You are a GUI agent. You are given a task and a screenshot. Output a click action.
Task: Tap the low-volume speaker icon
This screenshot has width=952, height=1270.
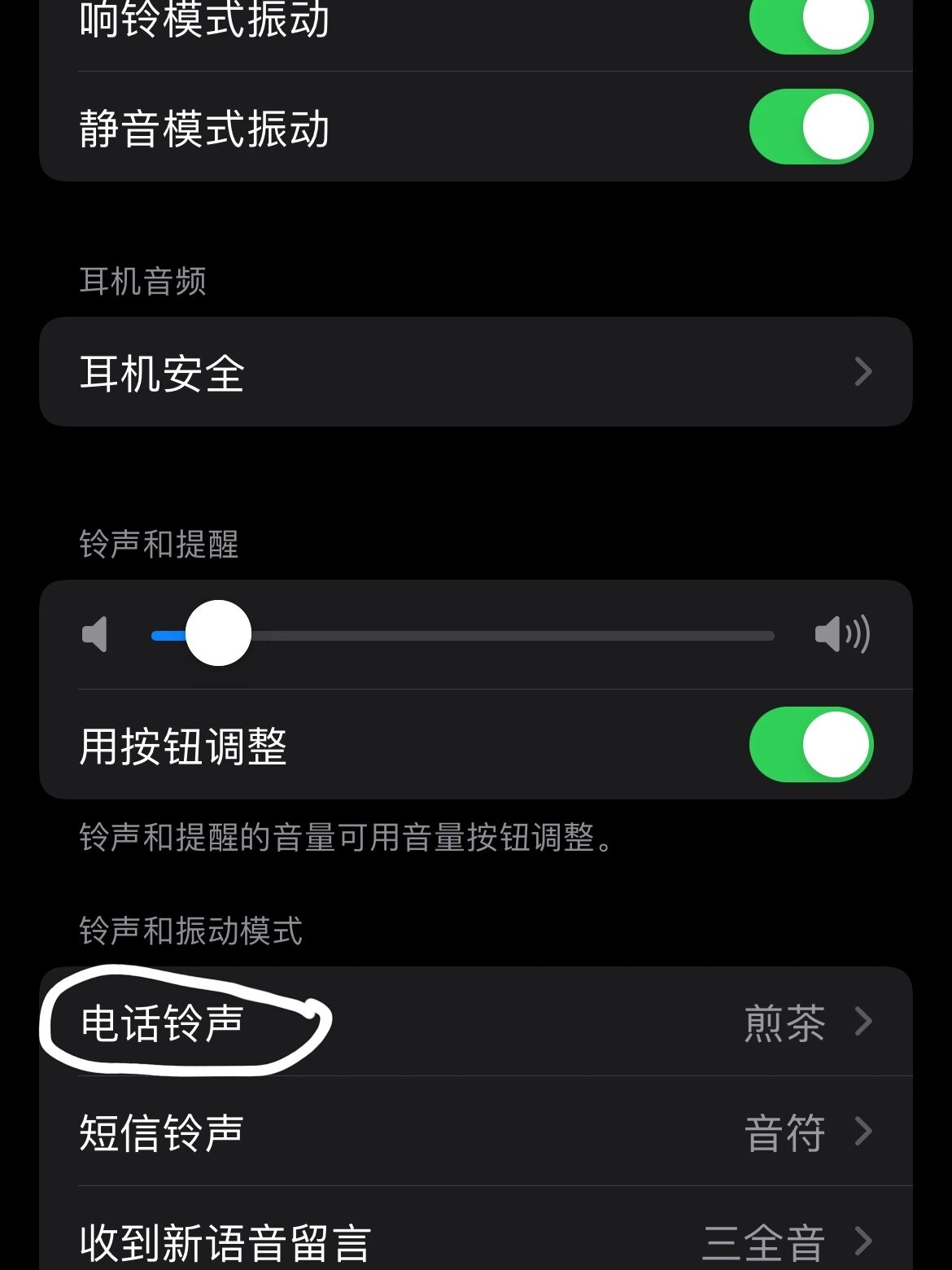[95, 636]
